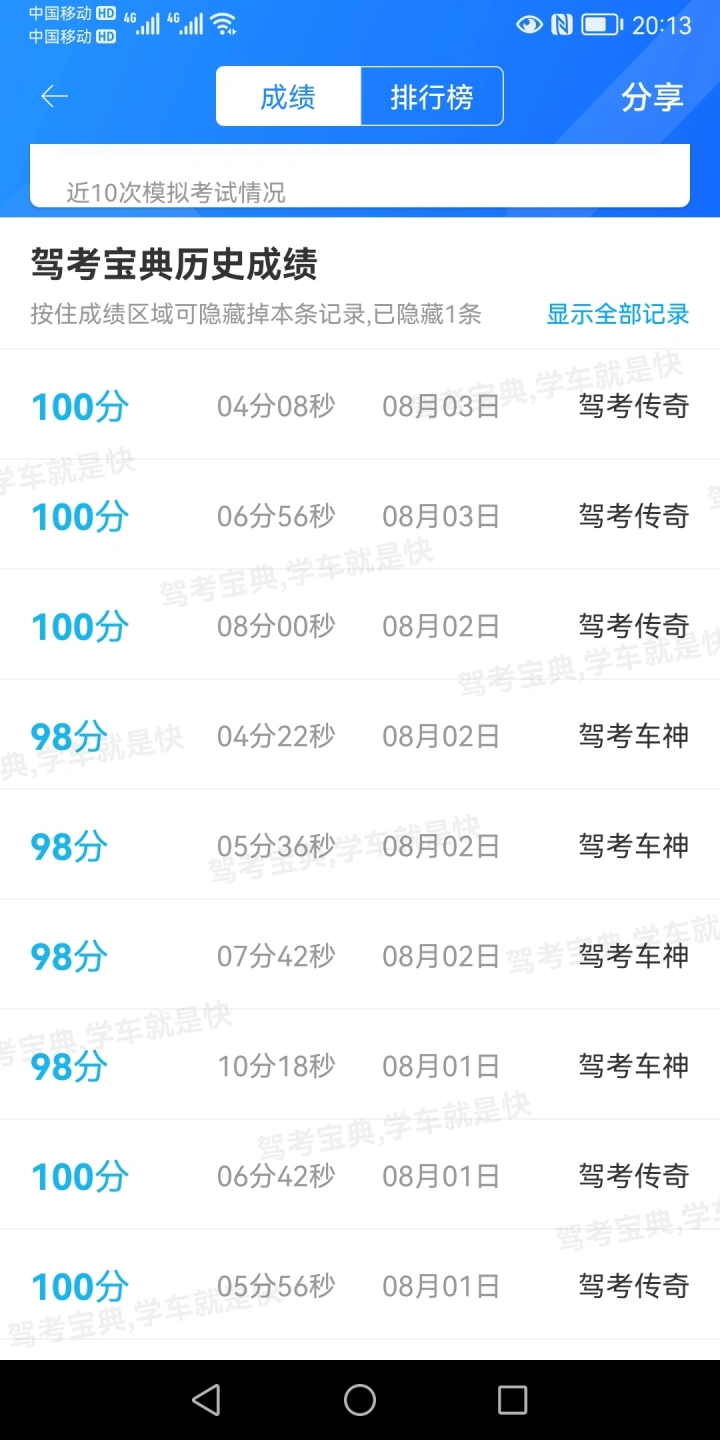Switch to the 排行榜 tab
The width and height of the screenshot is (720, 1440).
coord(432,97)
